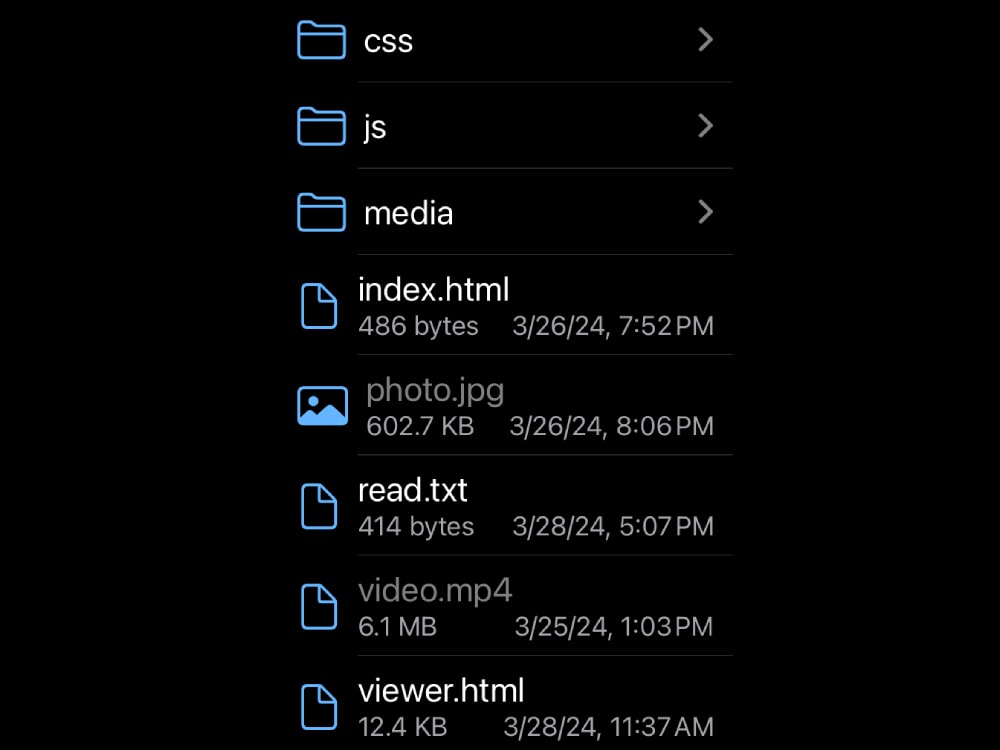Open the media folder
This screenshot has height=750, width=1000.
408,213
